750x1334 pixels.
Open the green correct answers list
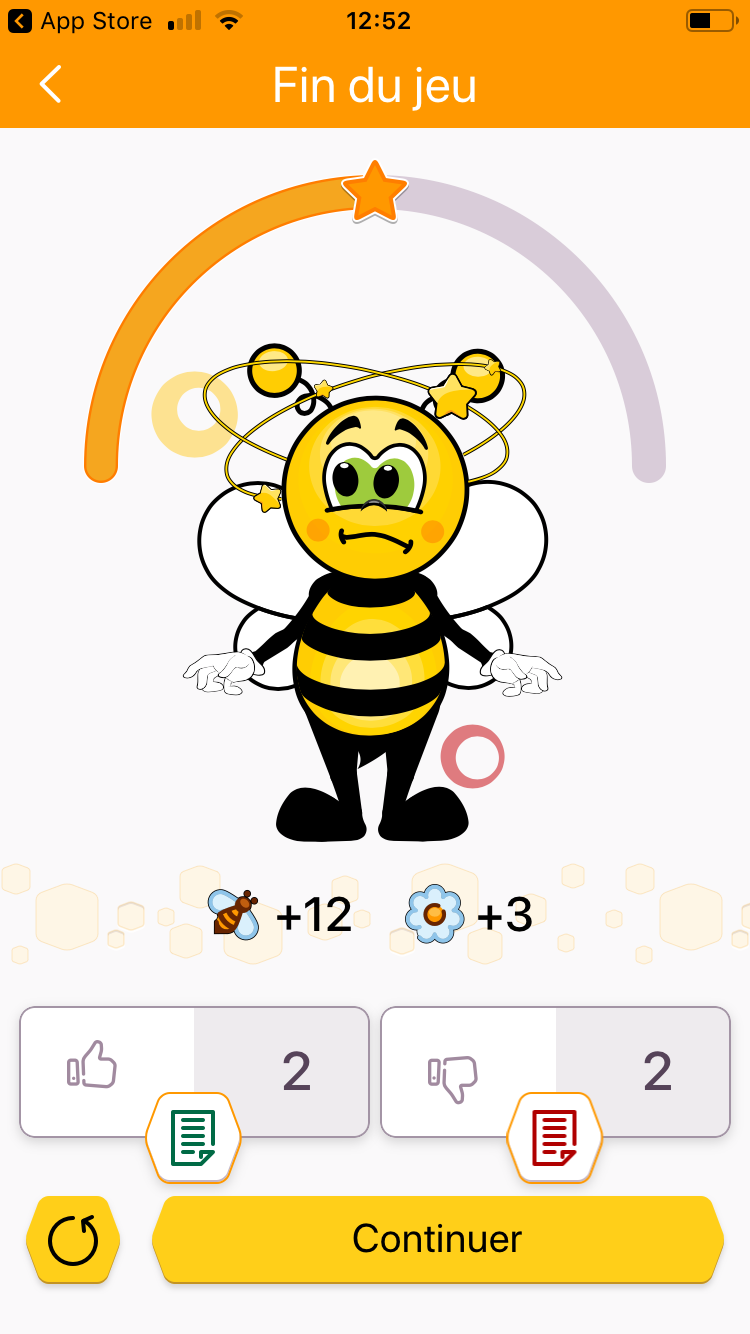pos(194,1138)
